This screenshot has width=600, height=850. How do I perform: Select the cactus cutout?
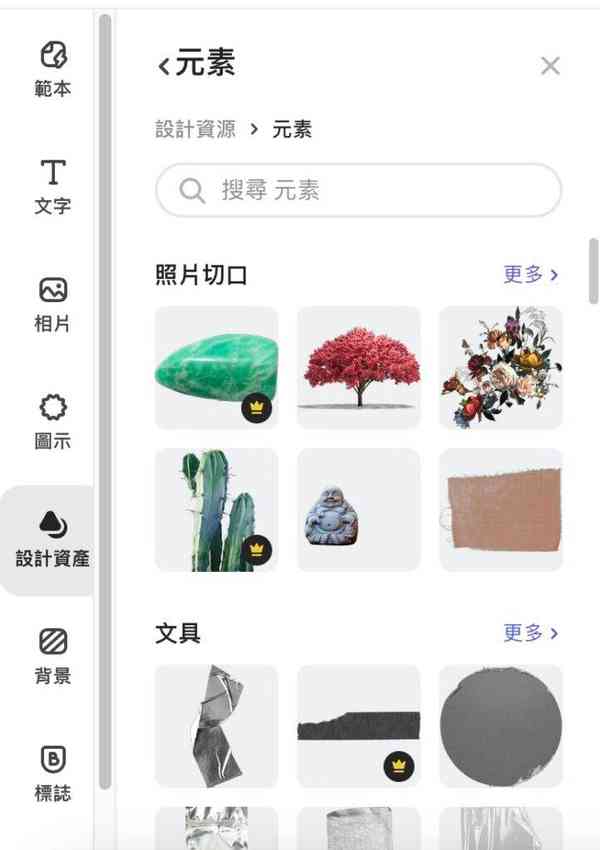point(216,509)
